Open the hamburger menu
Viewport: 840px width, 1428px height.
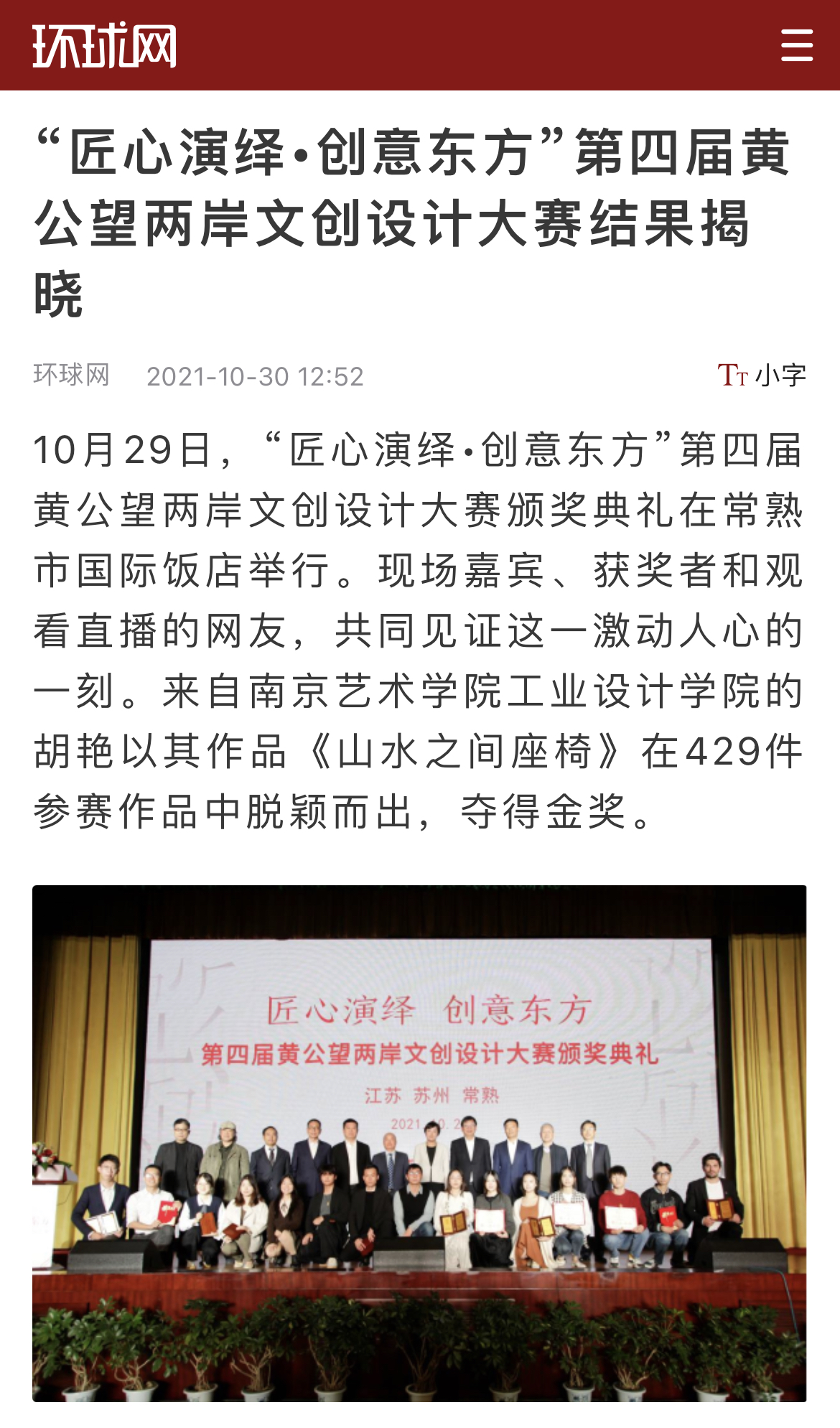(x=796, y=45)
